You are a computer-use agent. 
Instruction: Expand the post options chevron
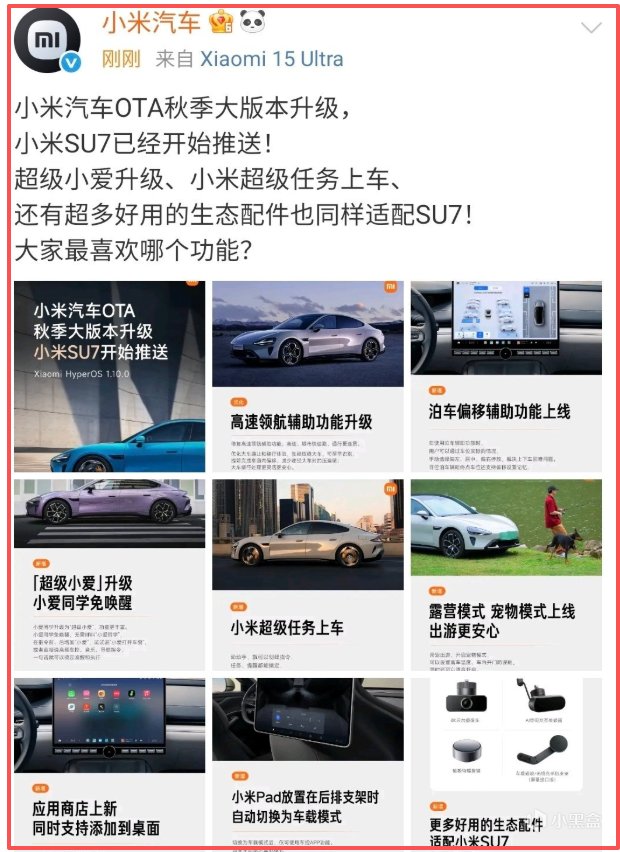591,26
